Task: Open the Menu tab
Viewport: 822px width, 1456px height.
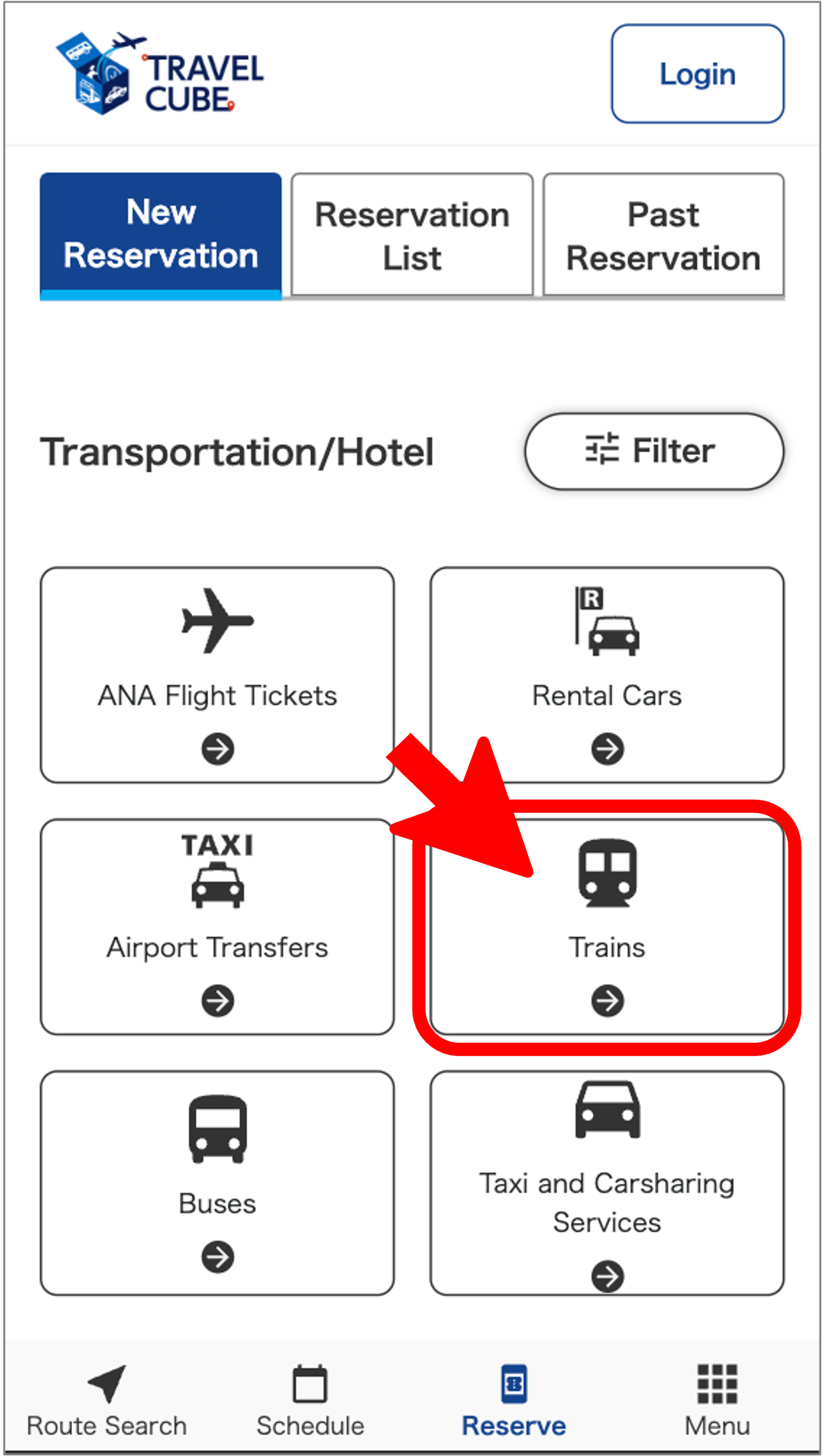Action: [717, 1400]
